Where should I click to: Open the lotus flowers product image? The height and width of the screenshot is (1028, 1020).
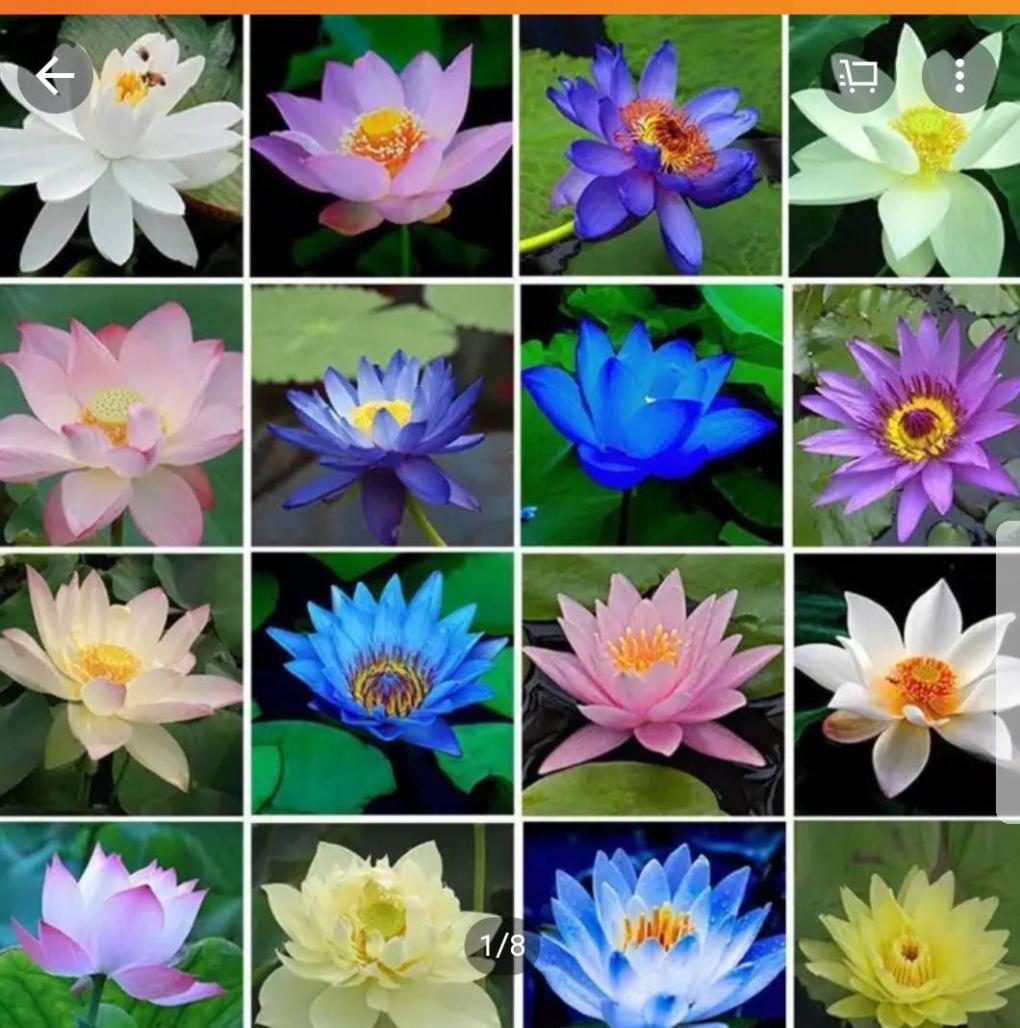pos(510,520)
